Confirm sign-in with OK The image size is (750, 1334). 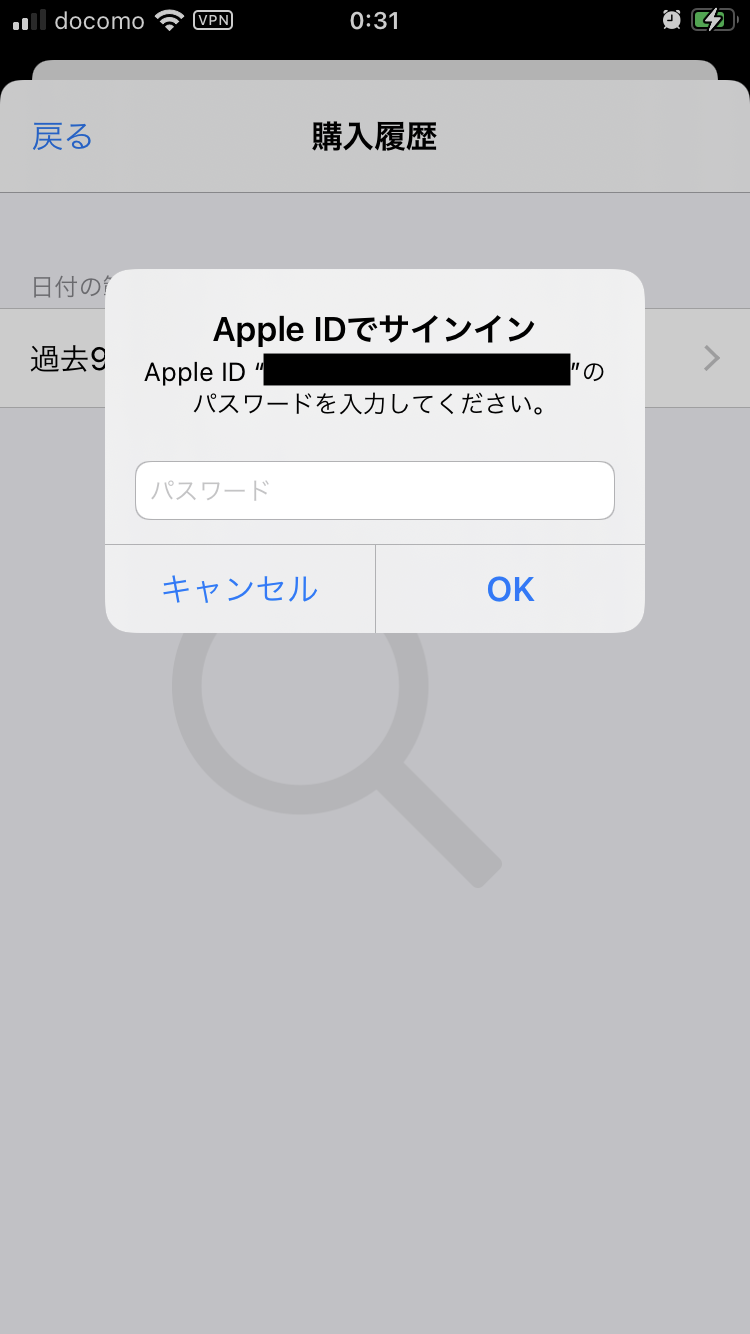coord(510,589)
